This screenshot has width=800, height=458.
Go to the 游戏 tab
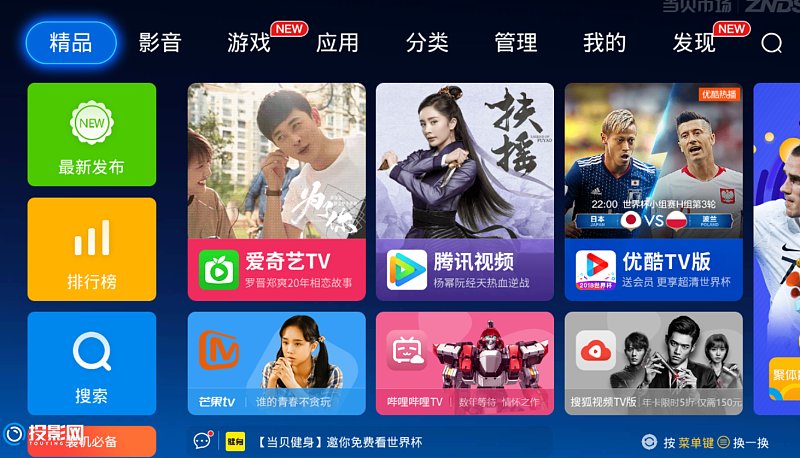coord(249,43)
